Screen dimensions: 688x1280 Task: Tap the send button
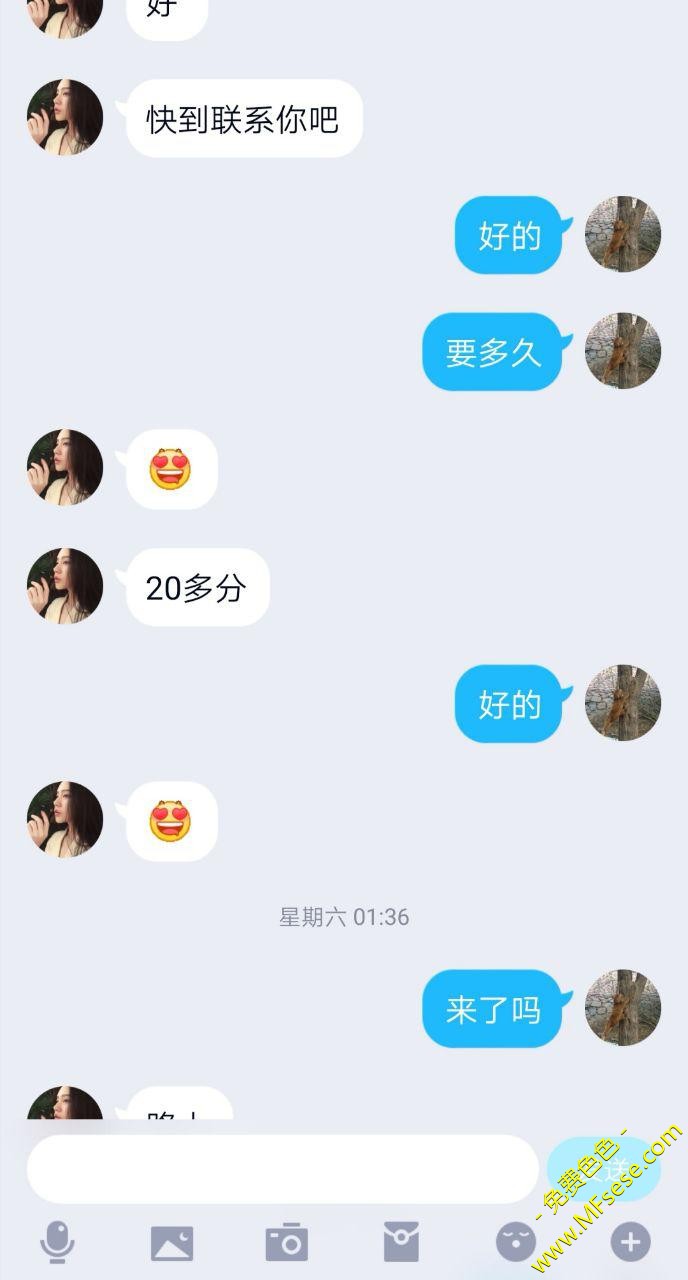603,1169
